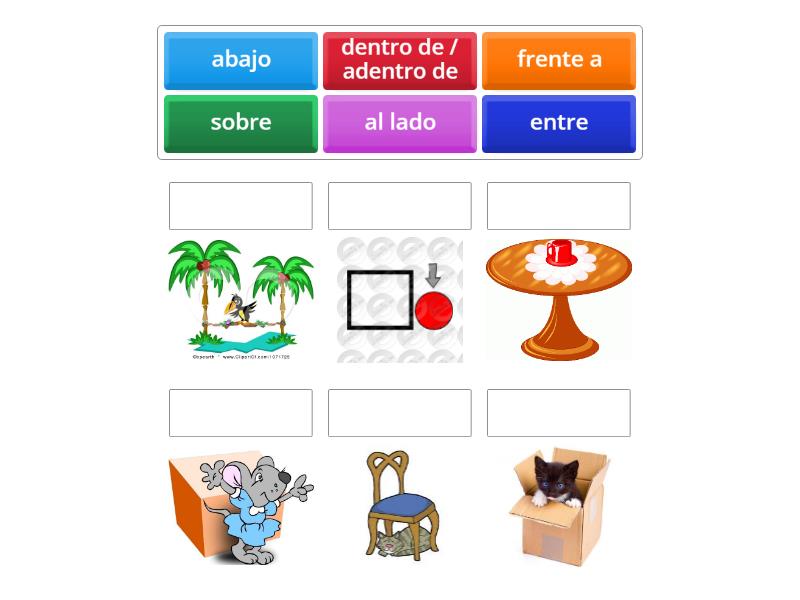Select the answer box above the square and ball
Image resolution: width=800 pixels, height=600 pixels.
pyautogui.click(x=400, y=206)
